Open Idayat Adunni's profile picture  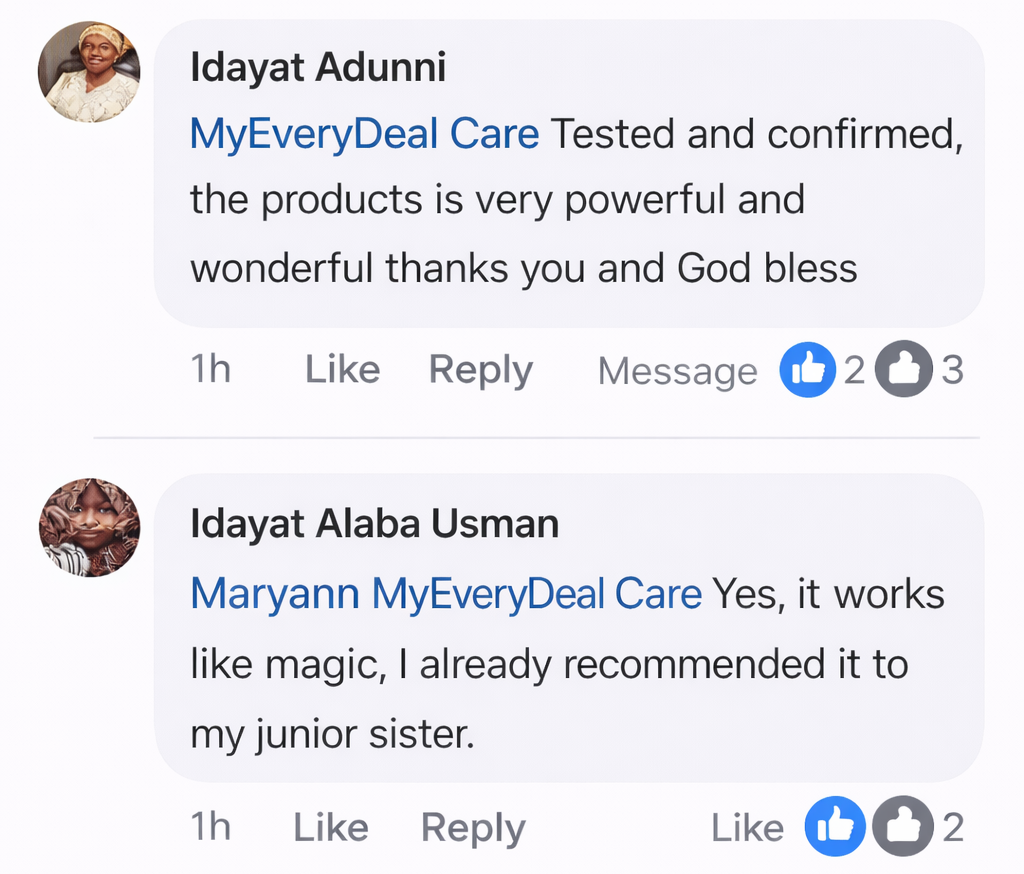pyautogui.click(x=89, y=72)
